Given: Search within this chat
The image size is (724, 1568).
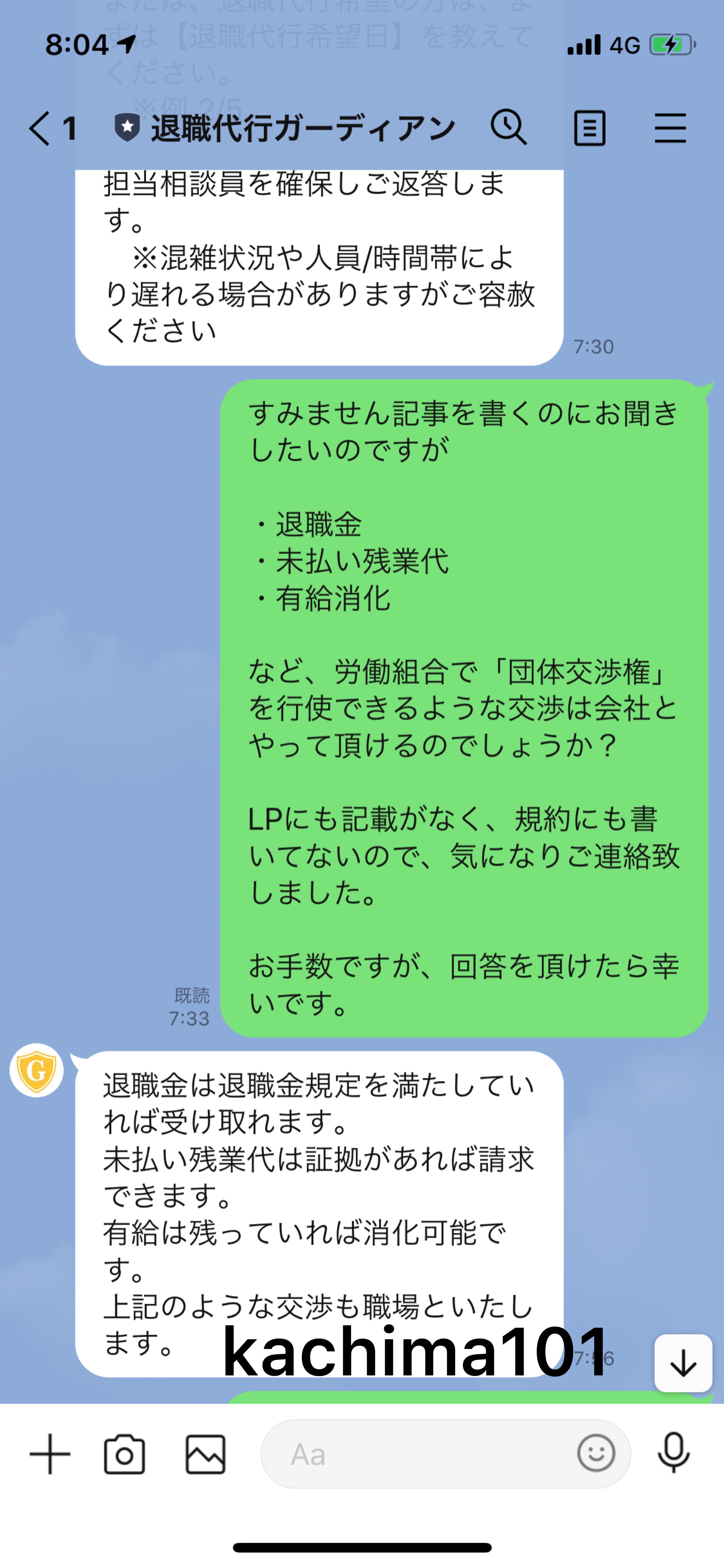Looking at the screenshot, I should [508, 127].
